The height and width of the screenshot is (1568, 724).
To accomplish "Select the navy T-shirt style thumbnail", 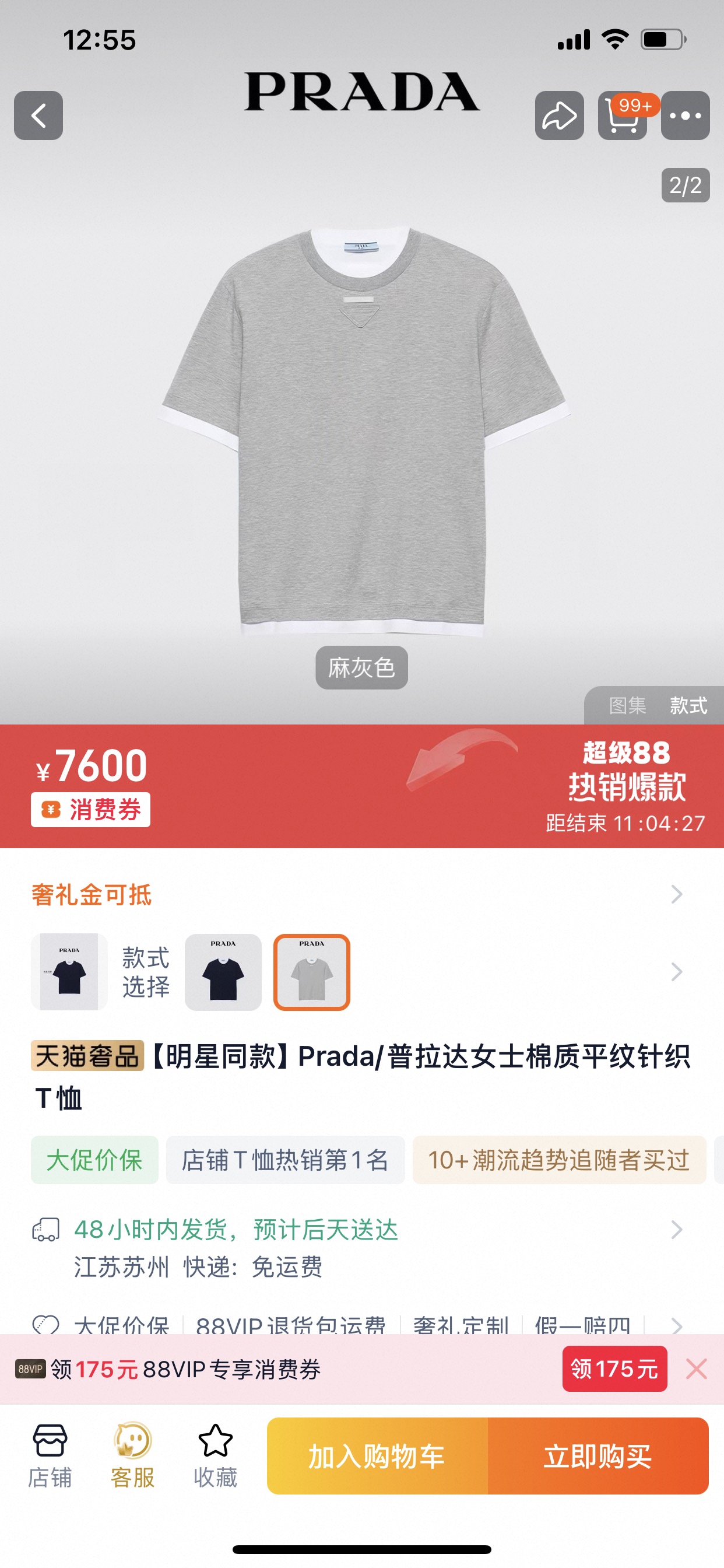I will tap(223, 972).
